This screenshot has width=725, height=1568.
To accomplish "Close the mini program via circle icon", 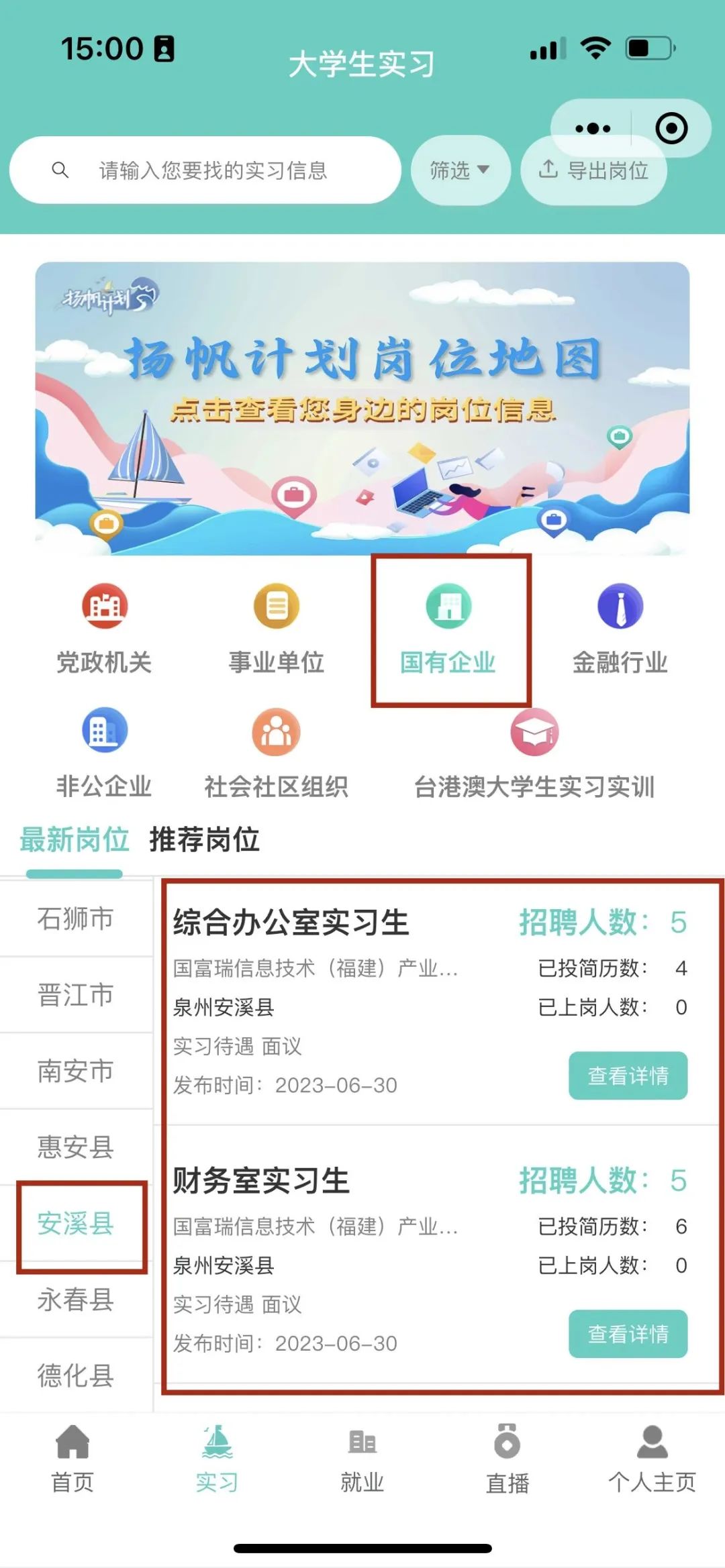I will pyautogui.click(x=671, y=128).
